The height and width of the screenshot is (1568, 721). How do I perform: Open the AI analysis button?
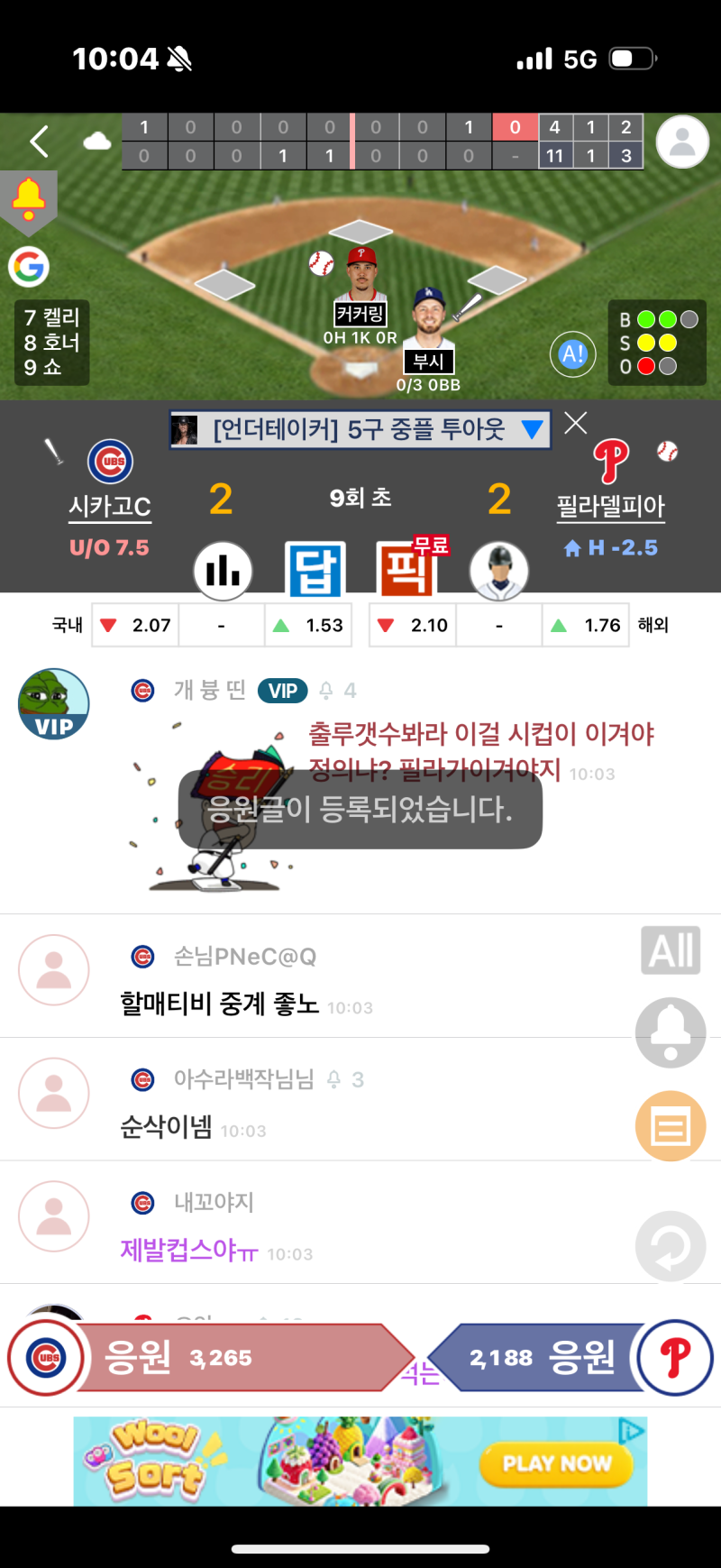point(573,354)
